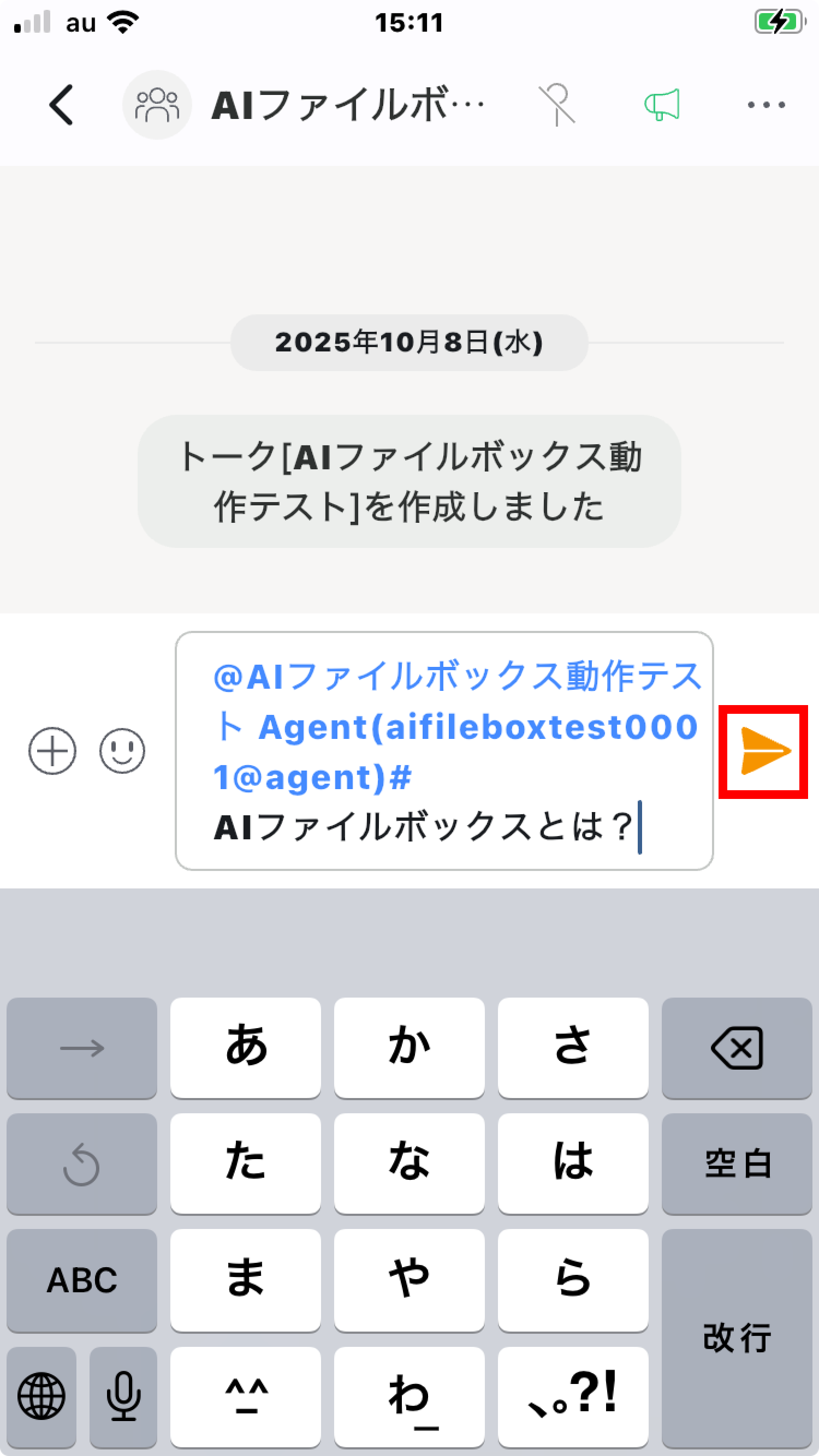This screenshot has height=1456, width=819.
Task: Tap the microphone dictation key
Action: 123,1396
